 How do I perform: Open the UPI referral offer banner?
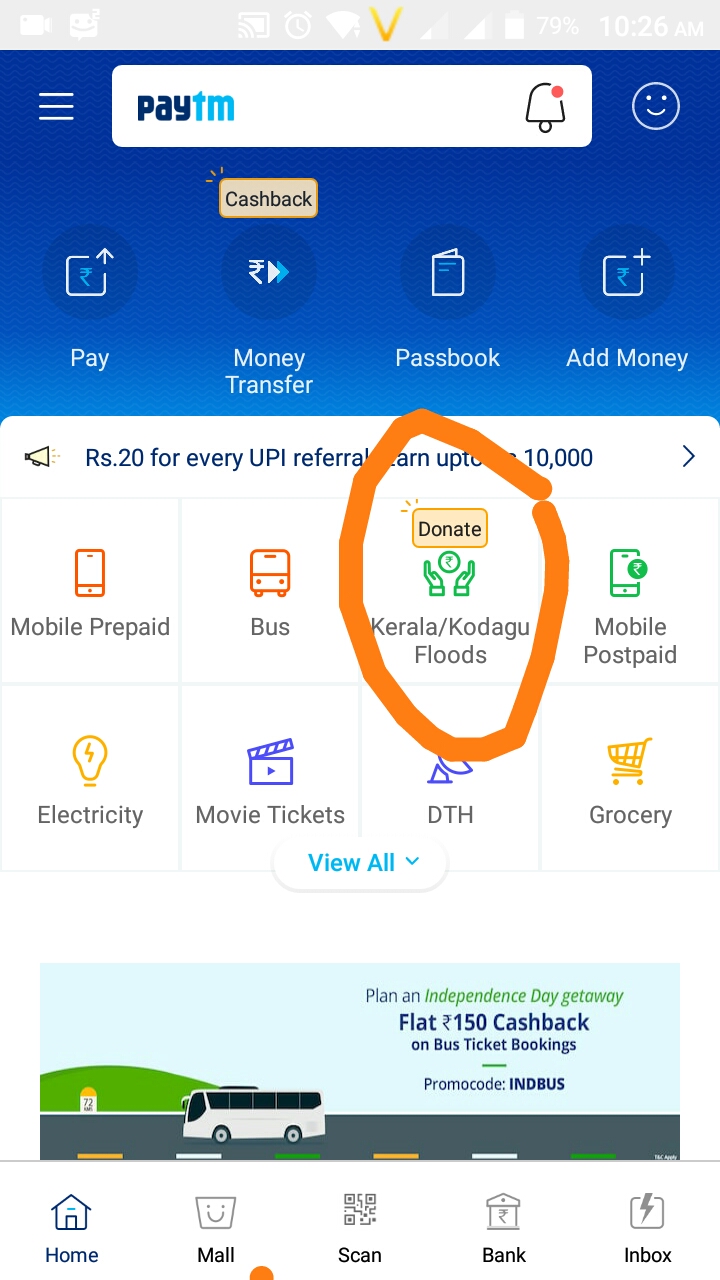[360, 458]
